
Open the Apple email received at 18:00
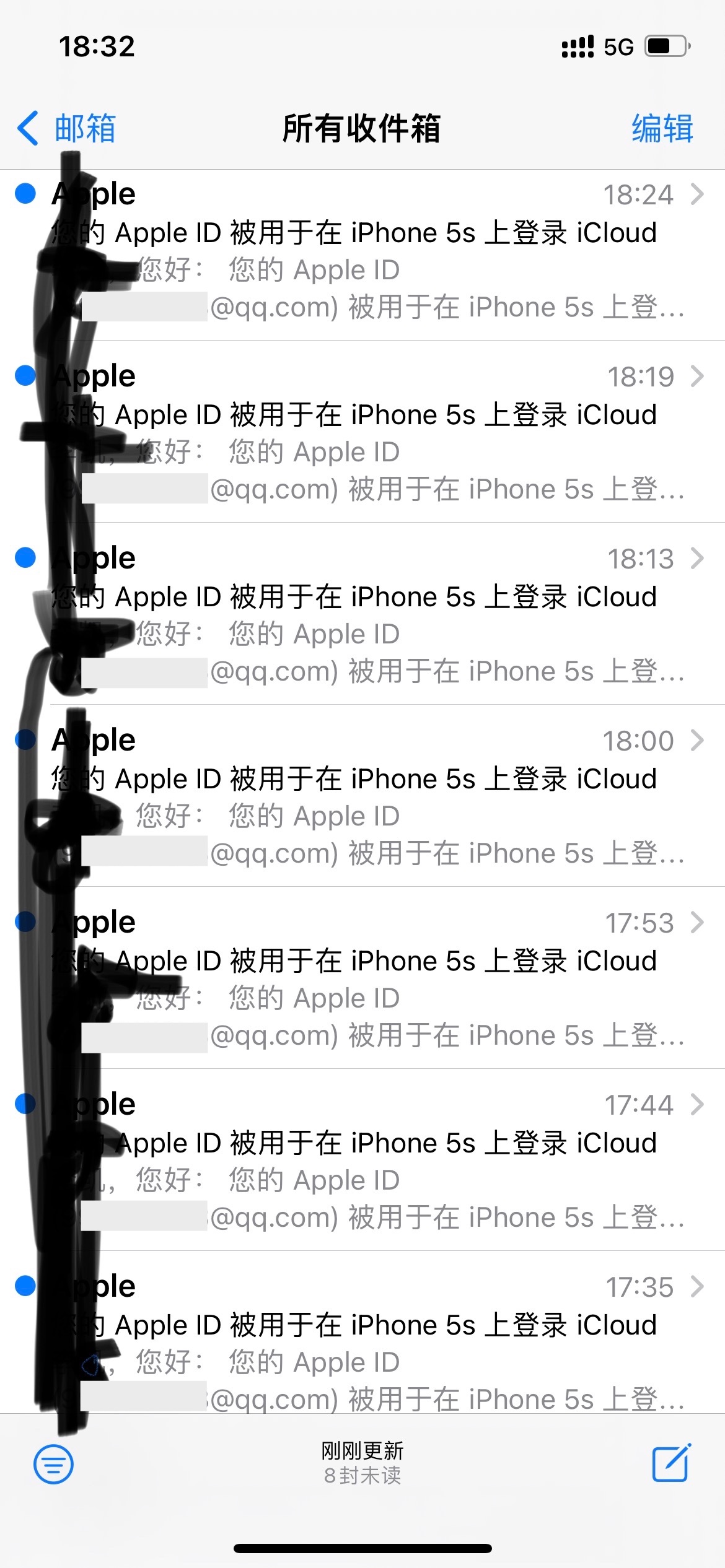384,798
